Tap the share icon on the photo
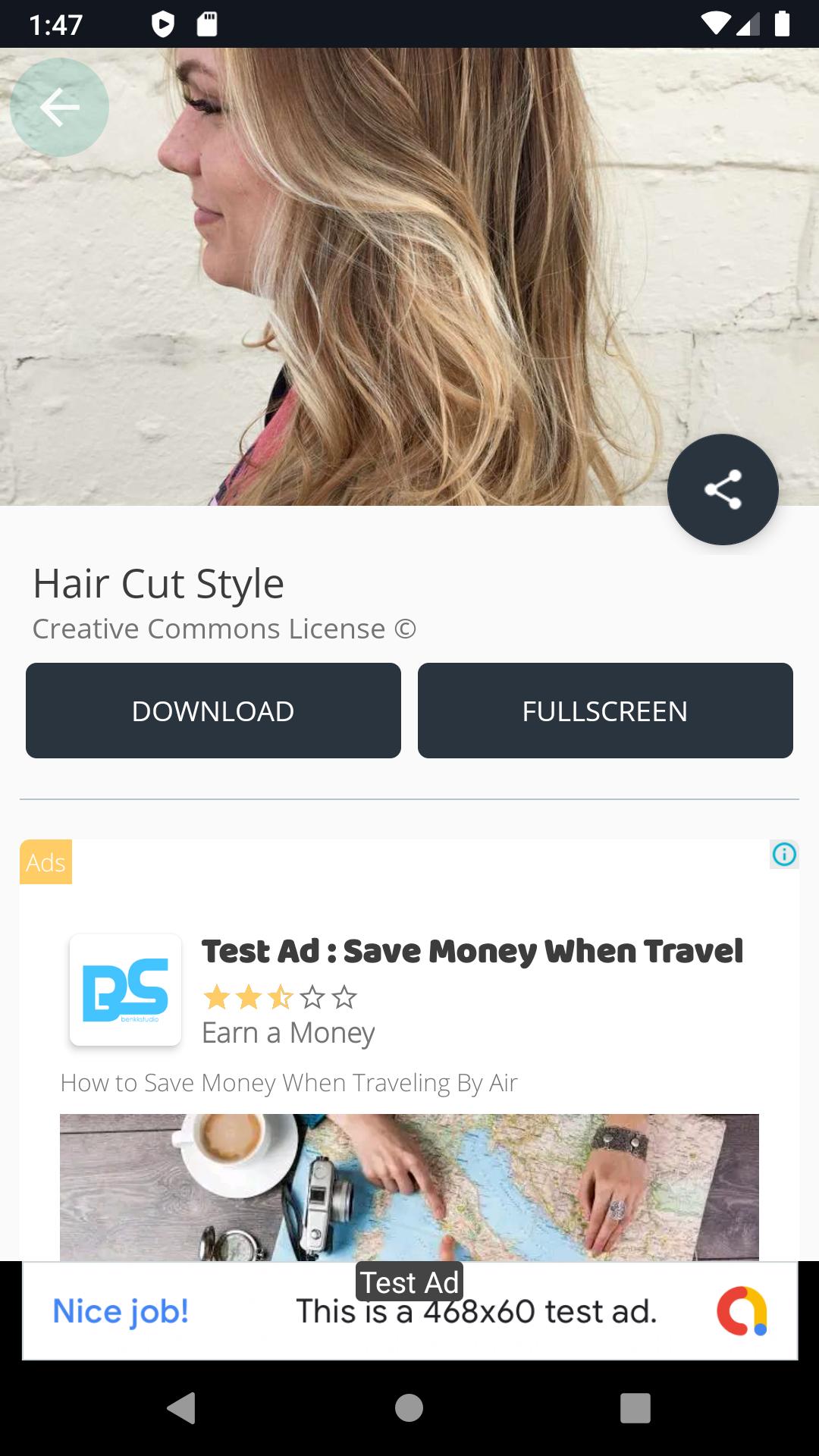This screenshot has width=819, height=1456. point(722,489)
